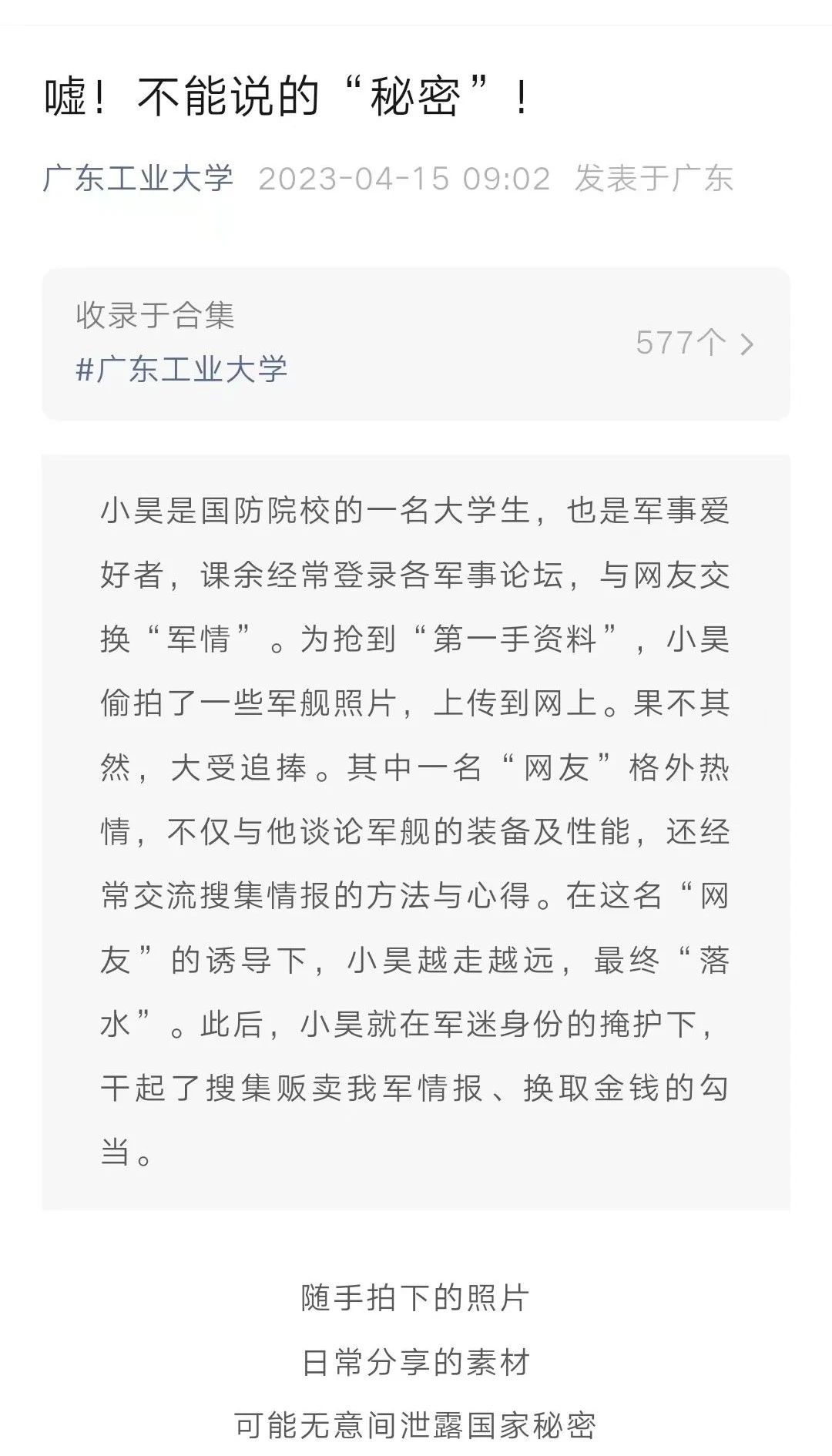The image size is (832, 1456).
Task: Open the #广东工业大学 collection card
Action: tap(415, 344)
